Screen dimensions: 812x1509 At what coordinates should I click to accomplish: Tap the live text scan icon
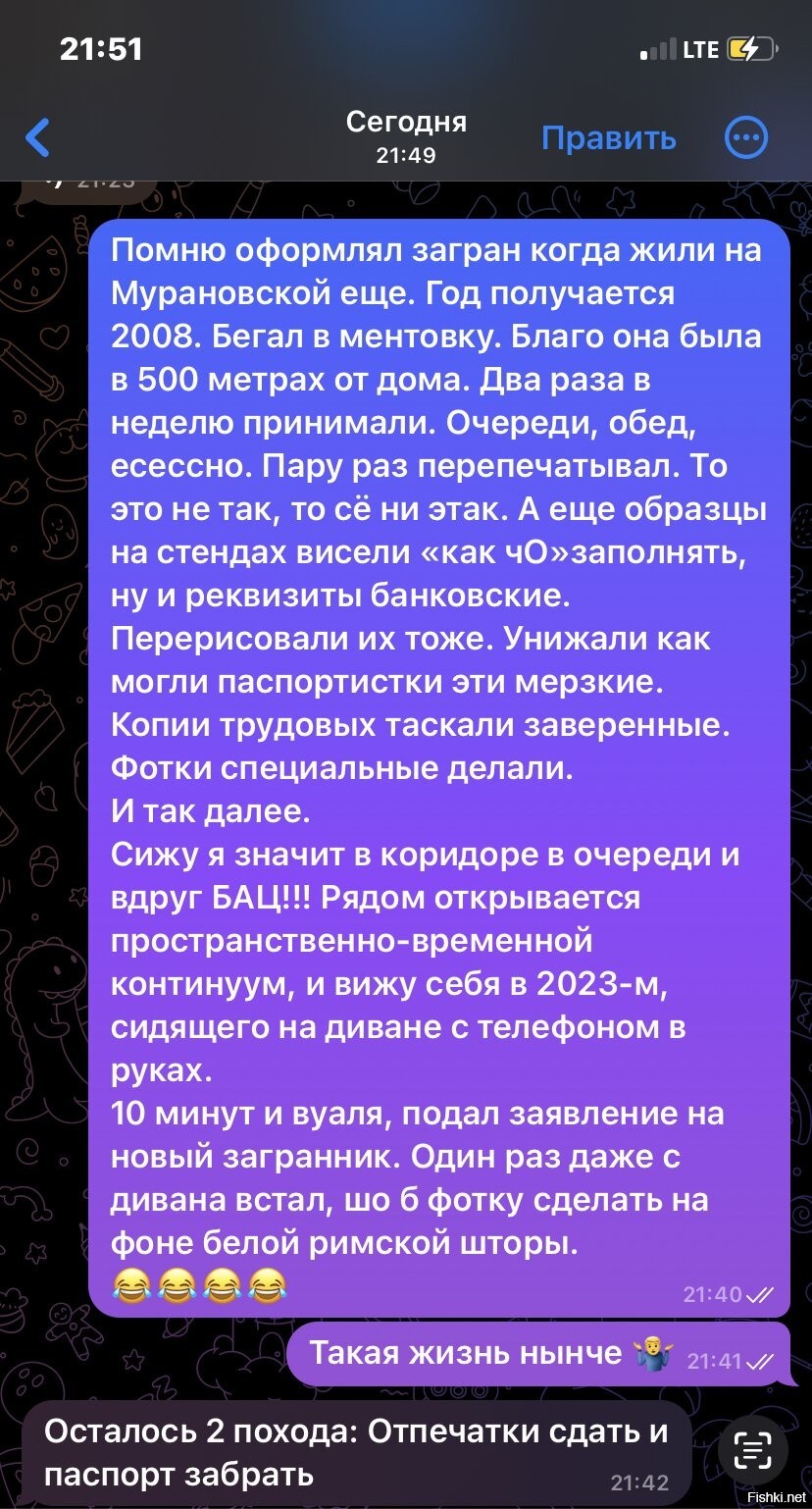pos(754,1448)
